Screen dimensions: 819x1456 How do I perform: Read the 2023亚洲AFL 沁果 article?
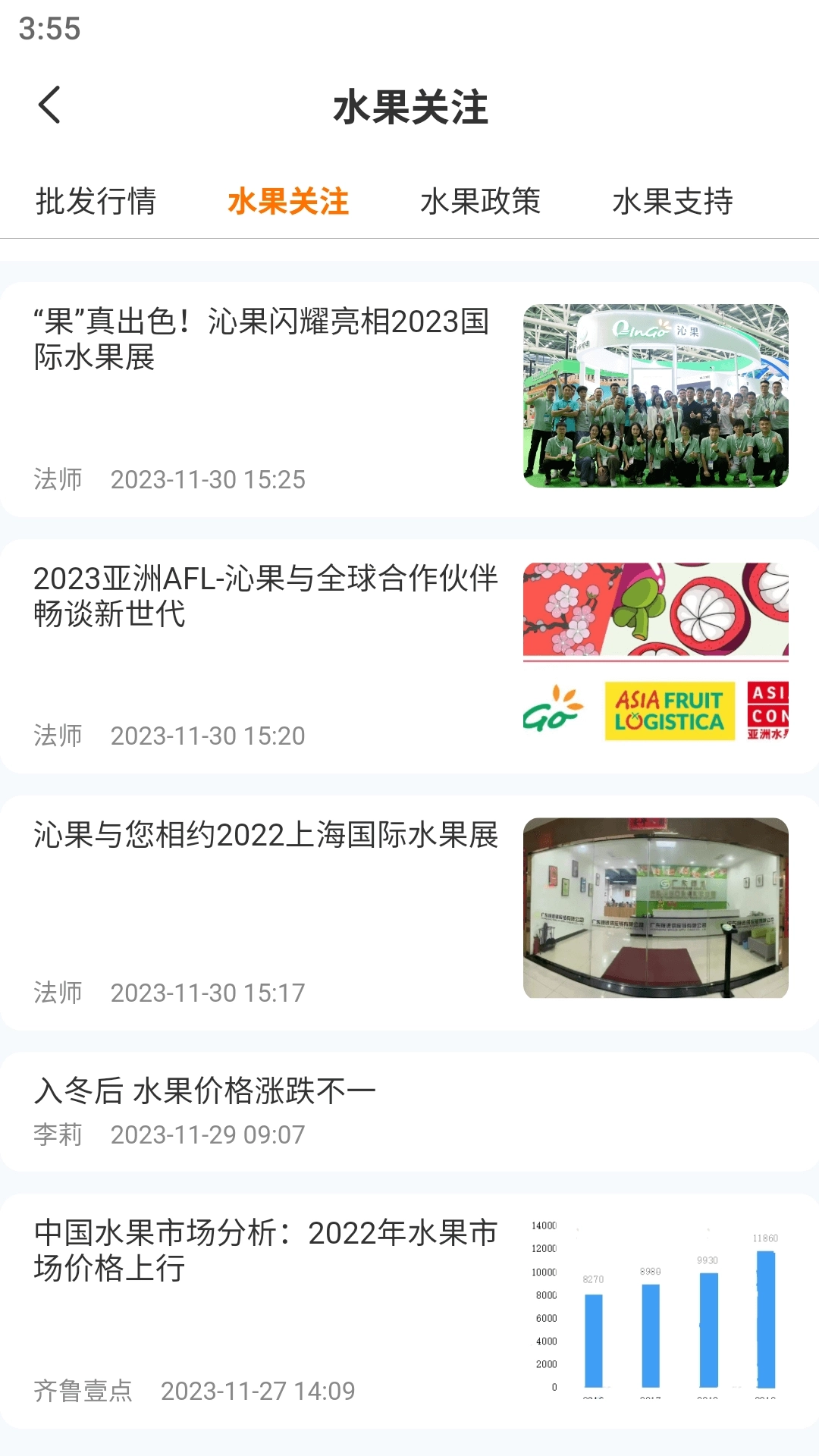pos(265,596)
